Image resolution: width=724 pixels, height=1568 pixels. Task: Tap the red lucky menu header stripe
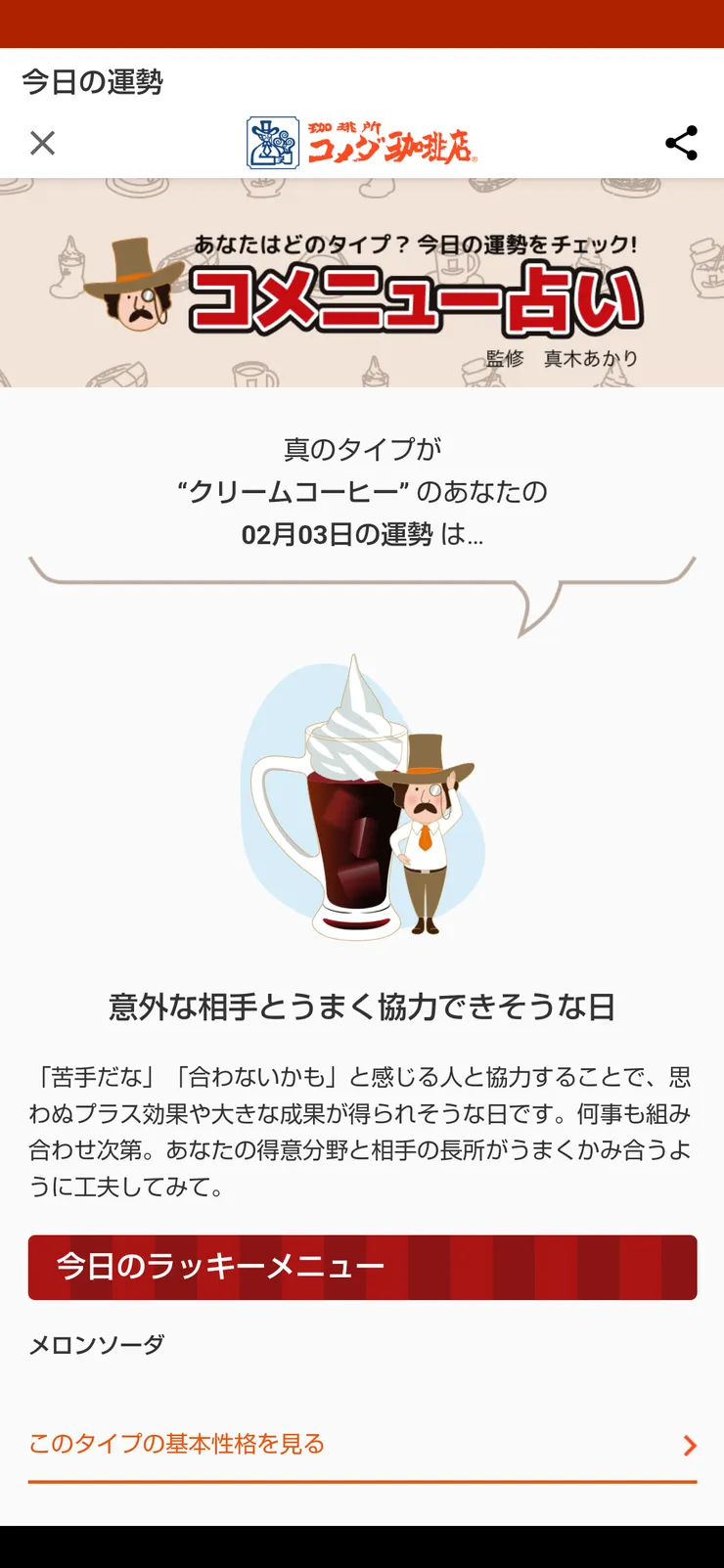(362, 1267)
